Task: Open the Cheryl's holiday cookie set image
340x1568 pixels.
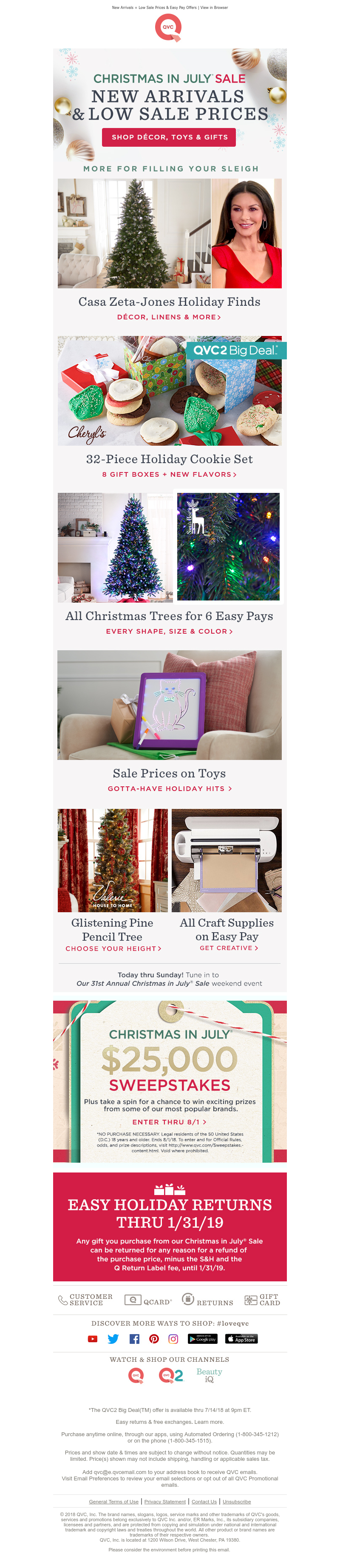Action: click(169, 391)
